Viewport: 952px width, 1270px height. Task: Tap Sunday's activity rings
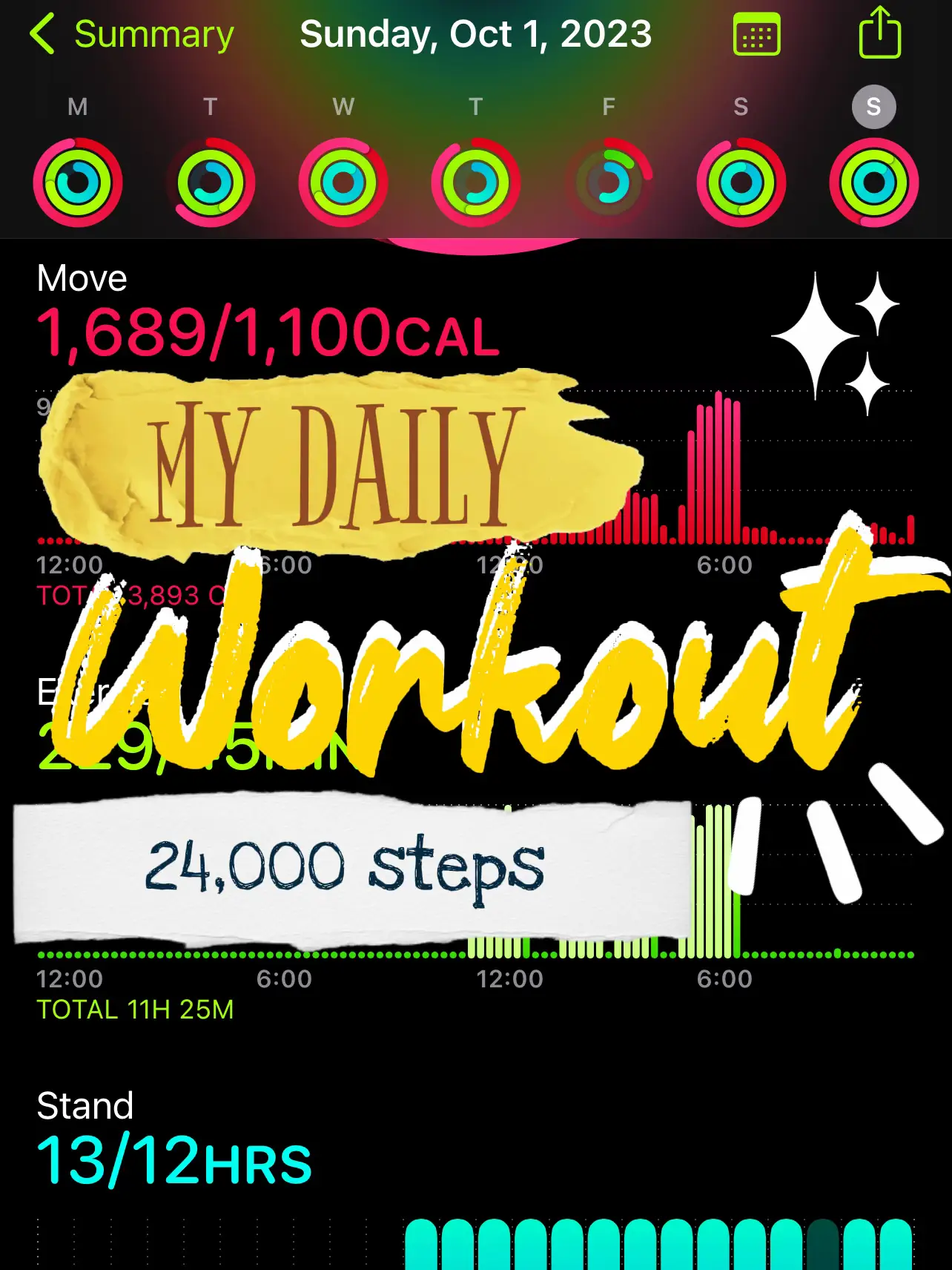tap(875, 182)
